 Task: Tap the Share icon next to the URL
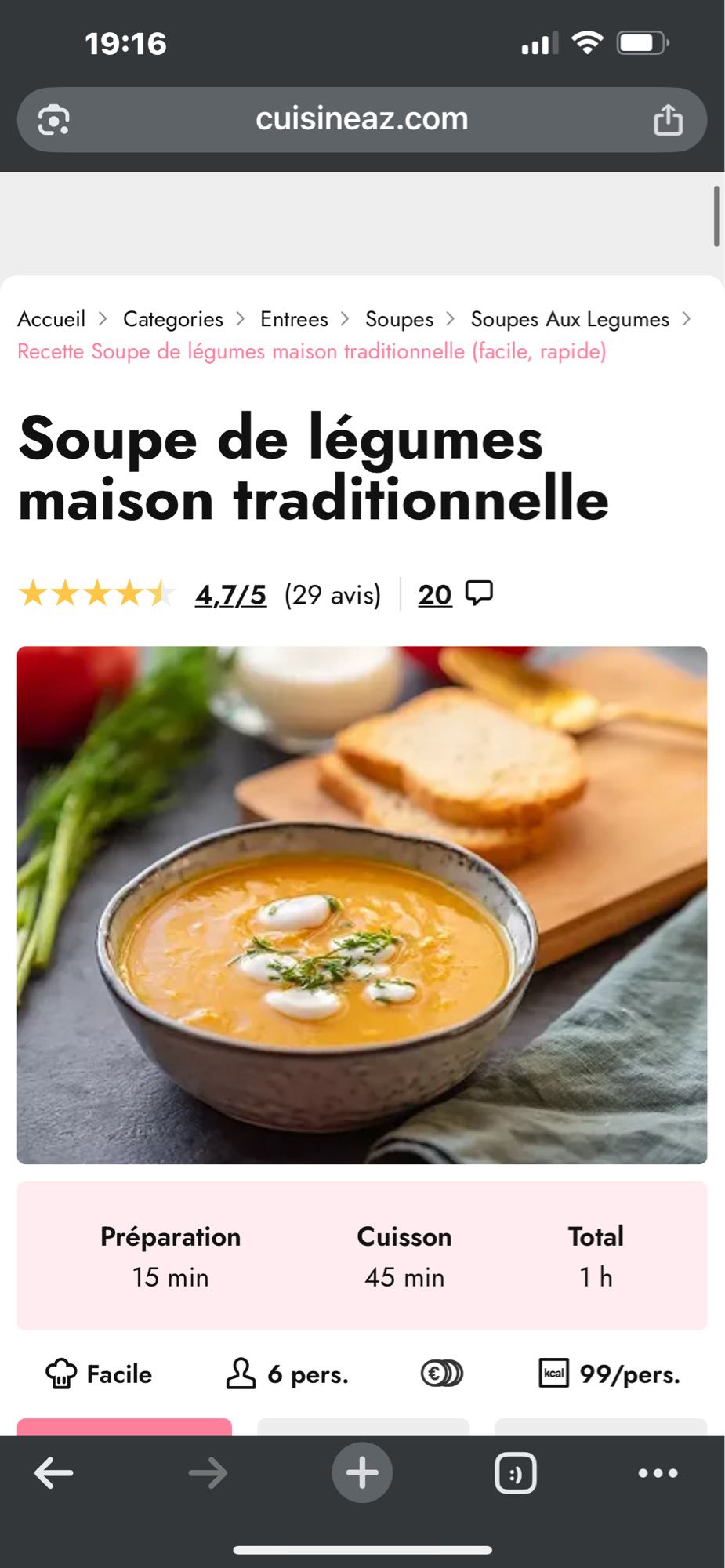click(x=668, y=119)
